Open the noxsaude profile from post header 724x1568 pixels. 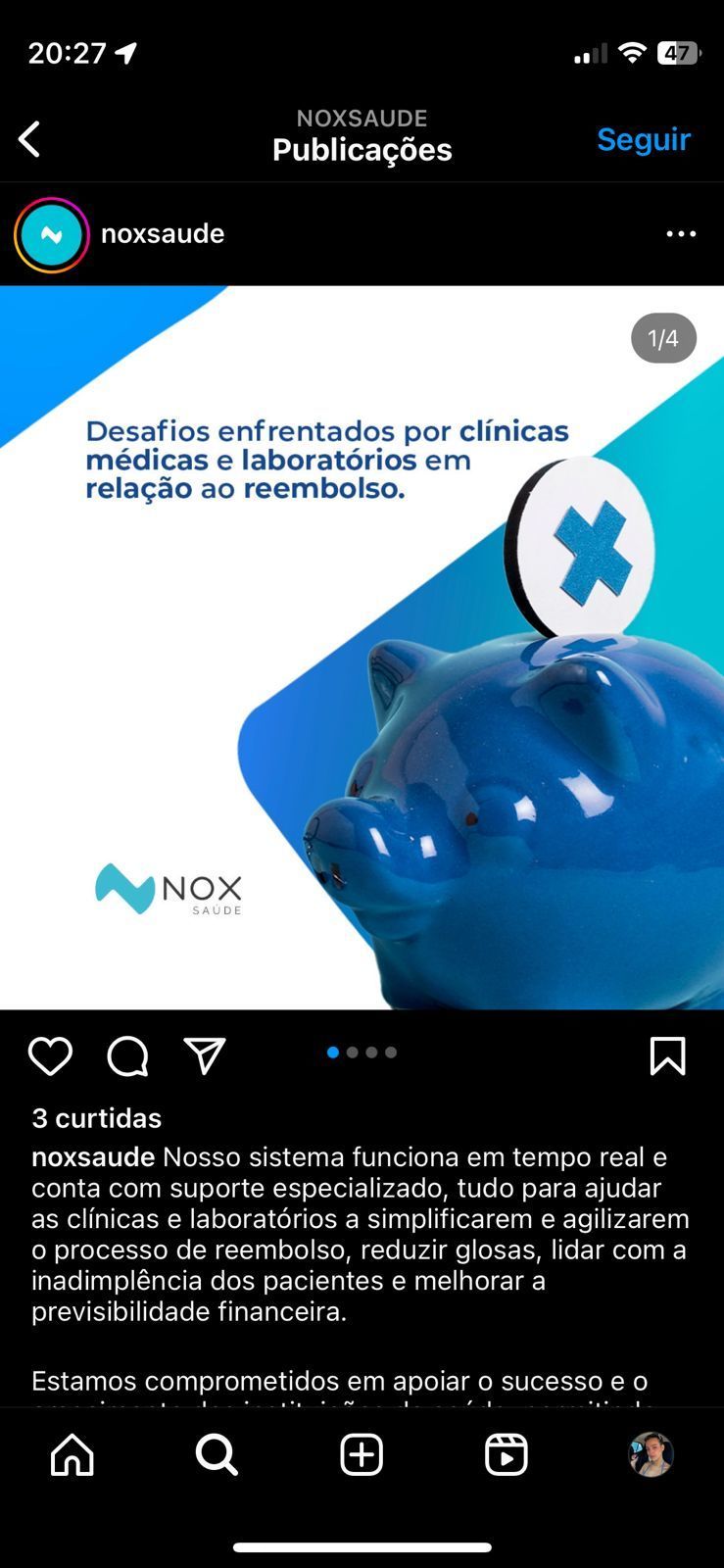(163, 234)
